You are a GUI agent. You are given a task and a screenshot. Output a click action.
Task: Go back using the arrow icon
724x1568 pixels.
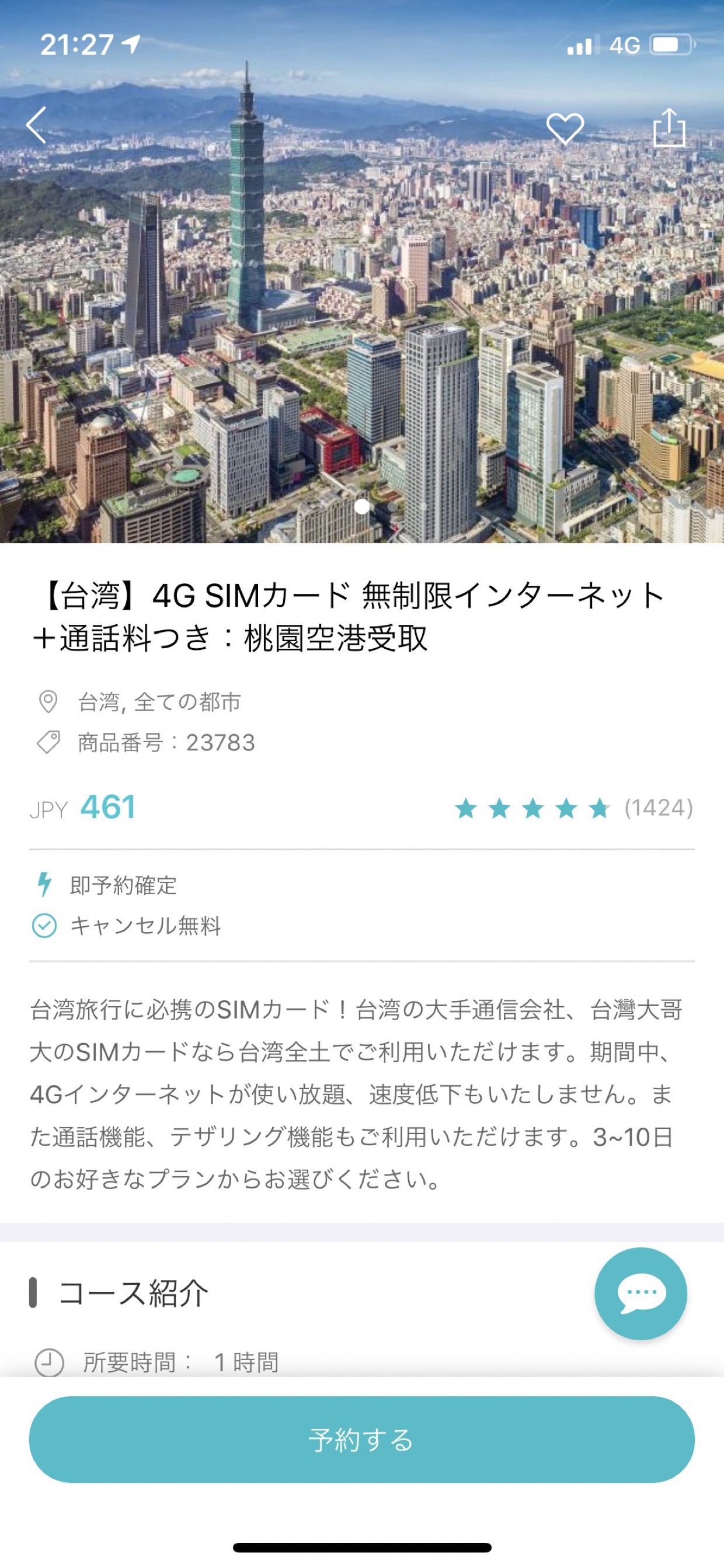pyautogui.click(x=37, y=126)
